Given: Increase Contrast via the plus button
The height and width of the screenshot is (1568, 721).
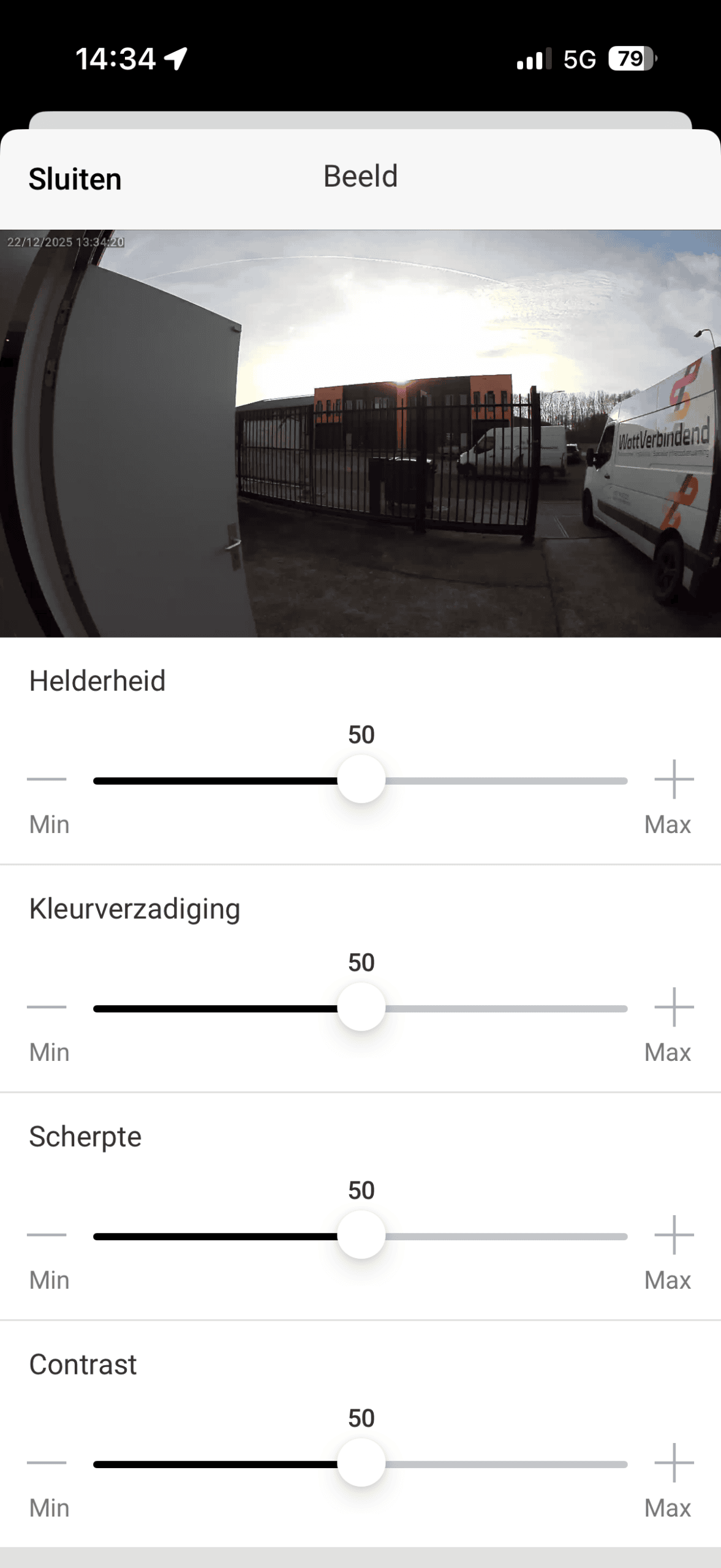Looking at the screenshot, I should point(674,1463).
